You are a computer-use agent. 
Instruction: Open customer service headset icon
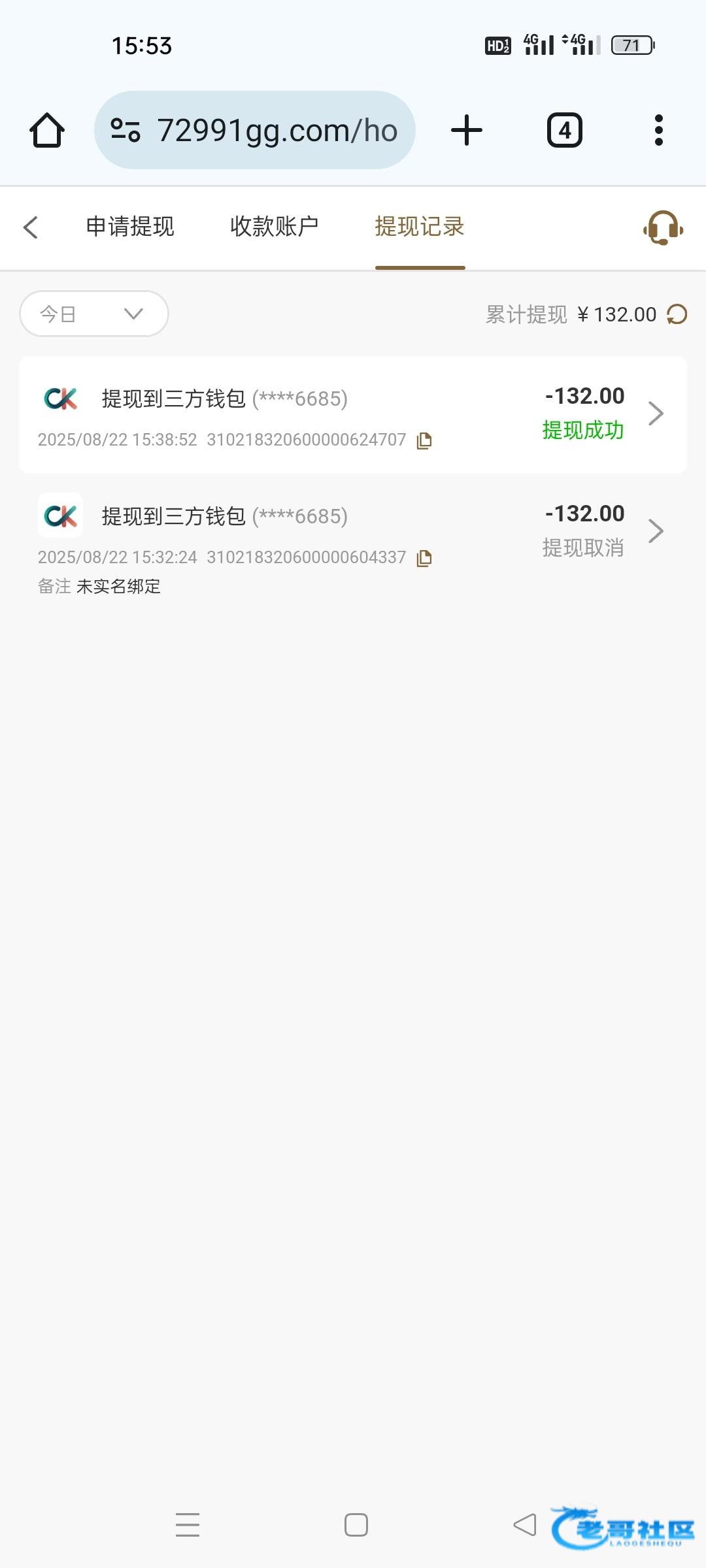tap(663, 228)
